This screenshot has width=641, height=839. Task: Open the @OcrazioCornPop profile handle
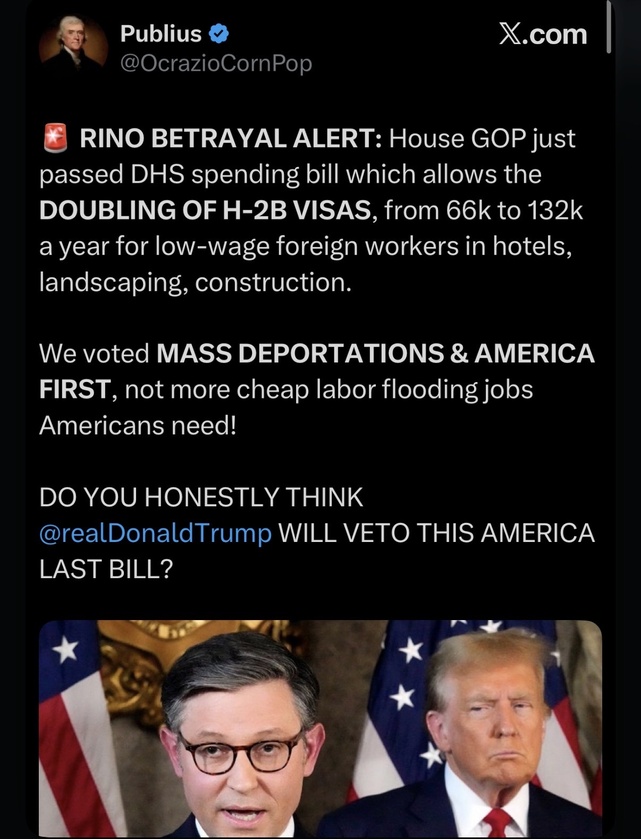[x=216, y=63]
